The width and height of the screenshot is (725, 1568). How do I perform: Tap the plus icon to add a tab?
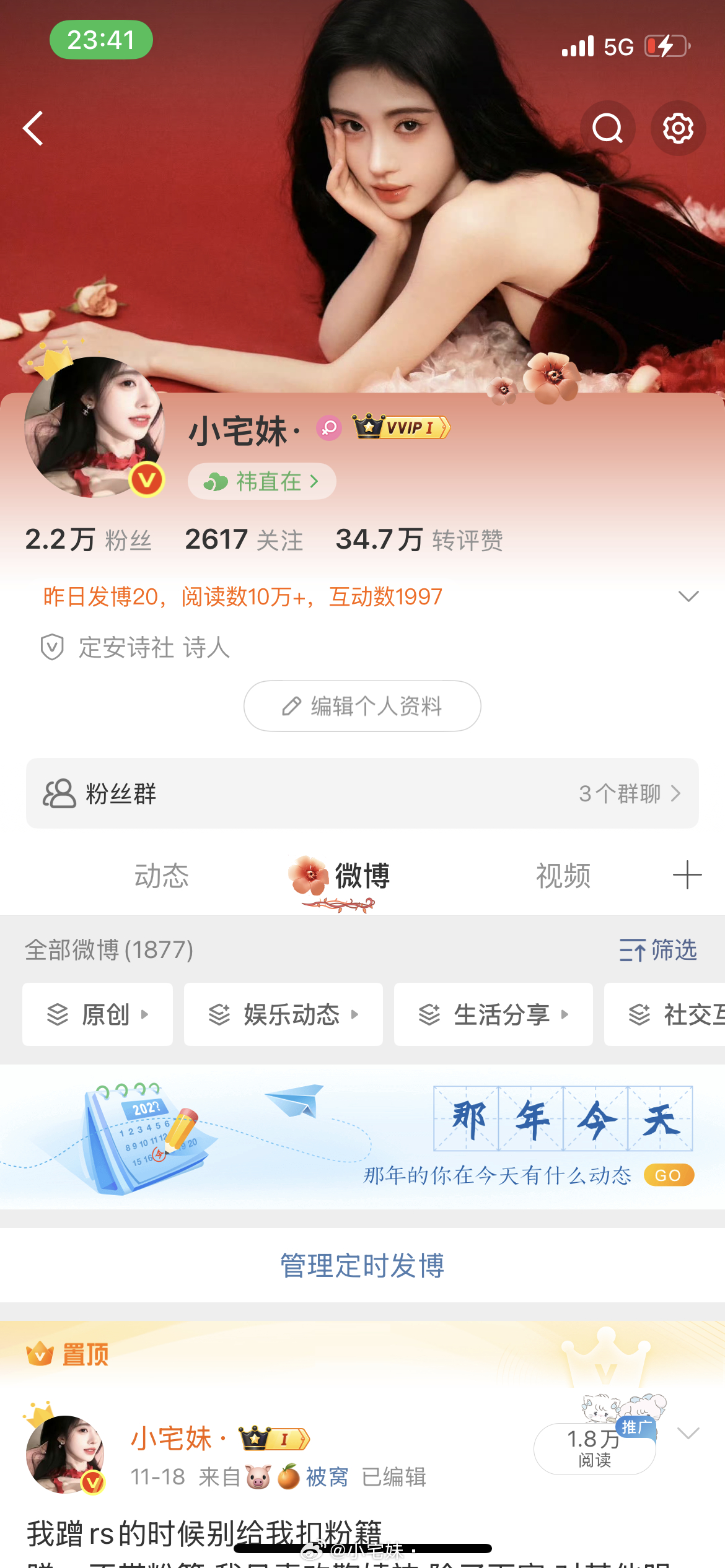click(x=687, y=875)
